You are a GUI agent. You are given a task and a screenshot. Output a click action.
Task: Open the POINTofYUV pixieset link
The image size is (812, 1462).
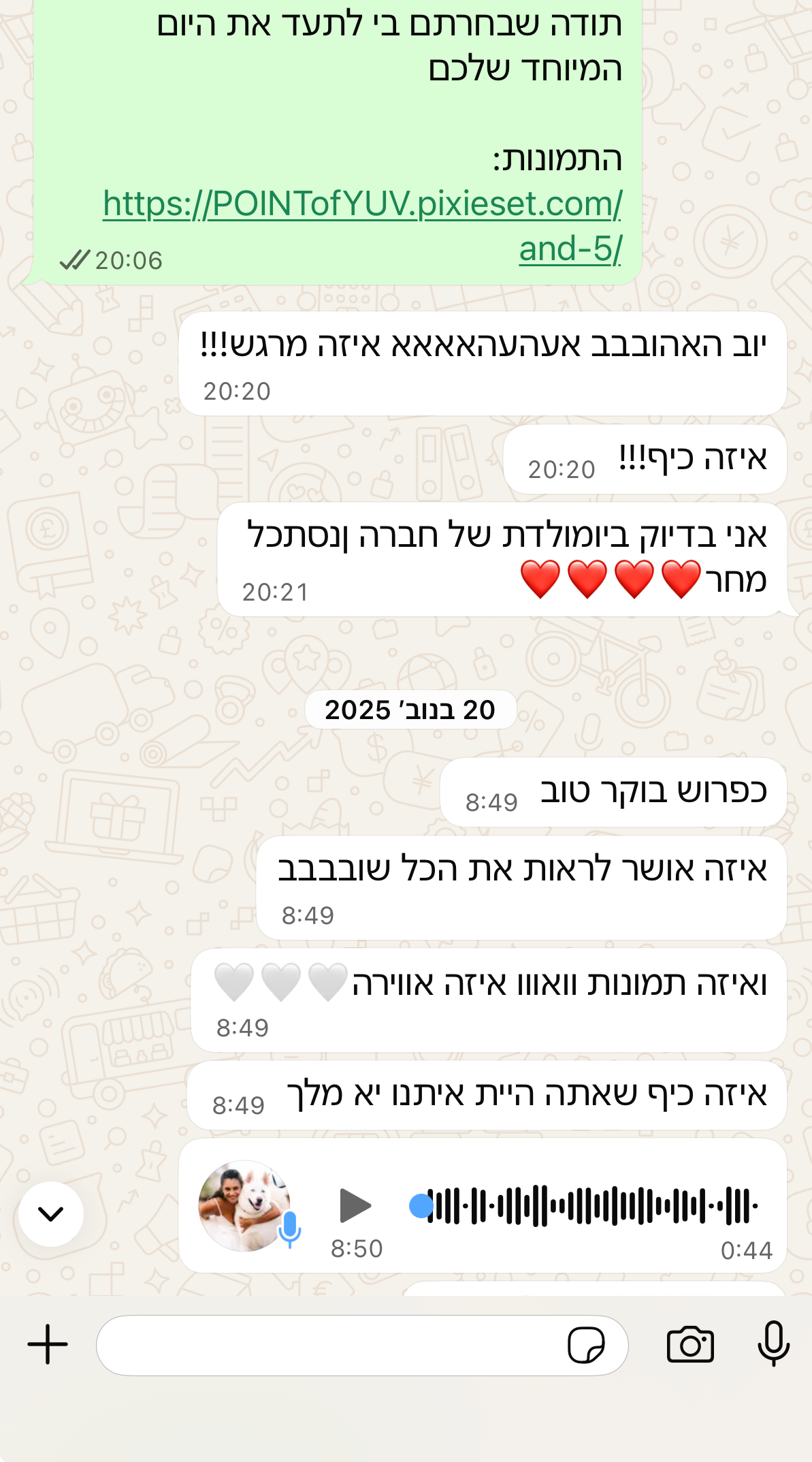[363, 225]
